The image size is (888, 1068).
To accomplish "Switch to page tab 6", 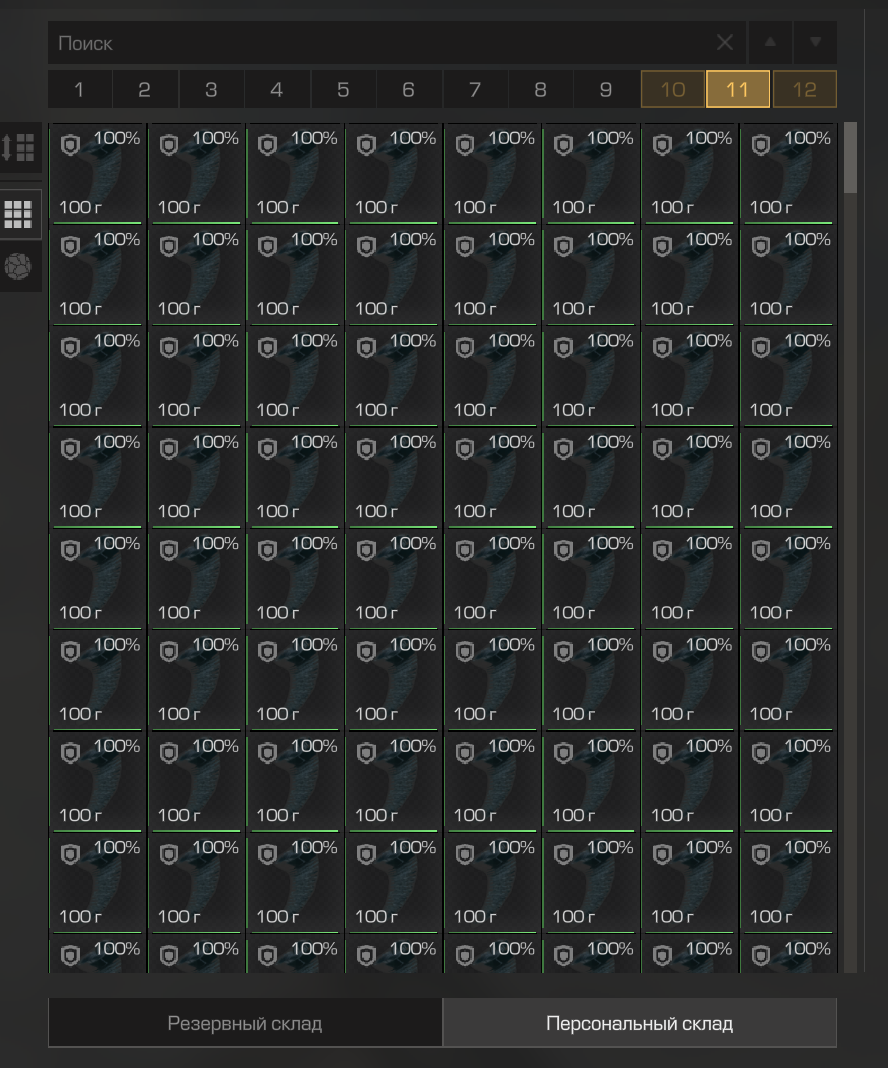I will 408,90.
